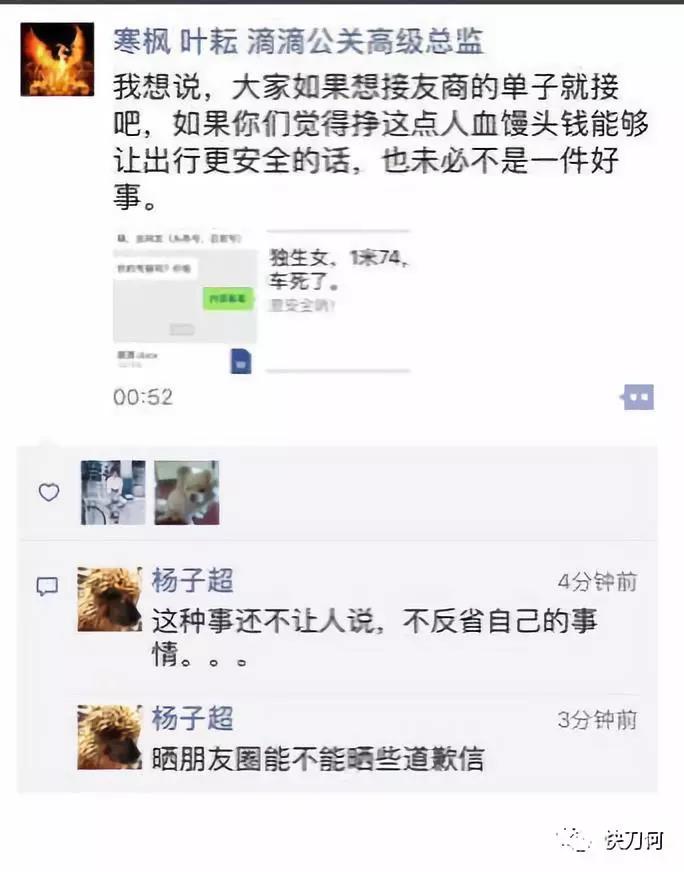Reply to 杨子超's comment from 4分钟前

click(x=374, y=636)
